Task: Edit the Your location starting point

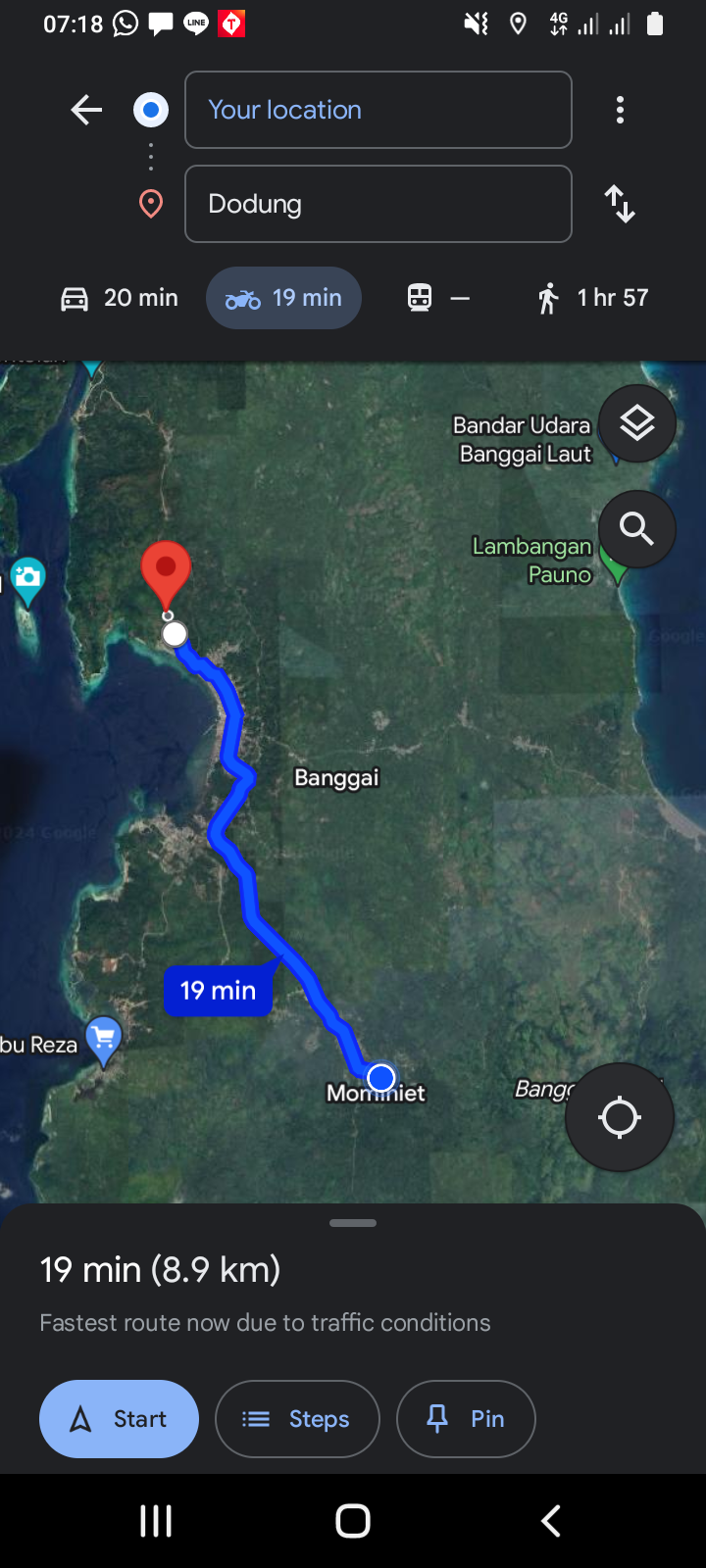Action: [x=378, y=110]
